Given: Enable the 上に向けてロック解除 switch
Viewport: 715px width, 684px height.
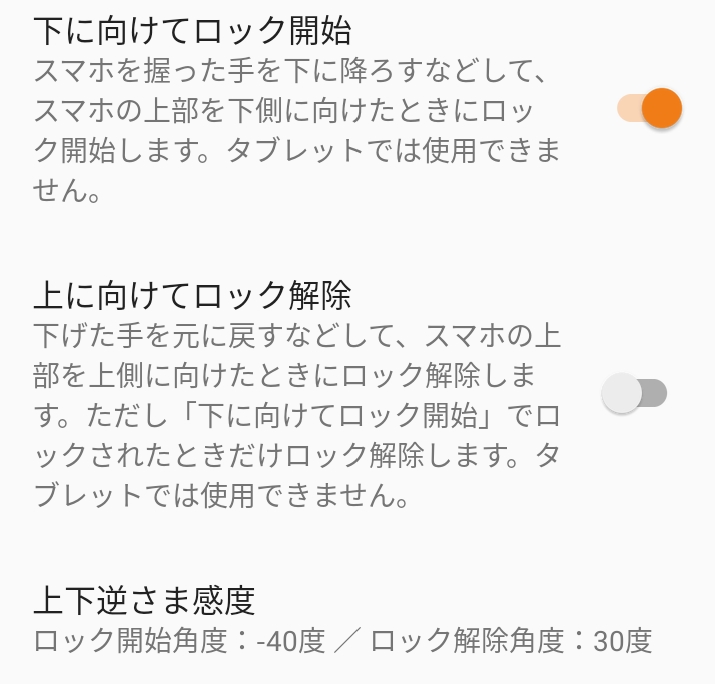Looking at the screenshot, I should (x=634, y=394).
